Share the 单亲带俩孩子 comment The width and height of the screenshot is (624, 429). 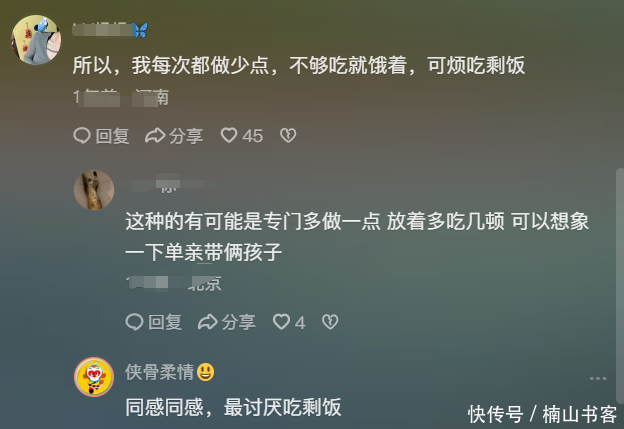click(226, 322)
